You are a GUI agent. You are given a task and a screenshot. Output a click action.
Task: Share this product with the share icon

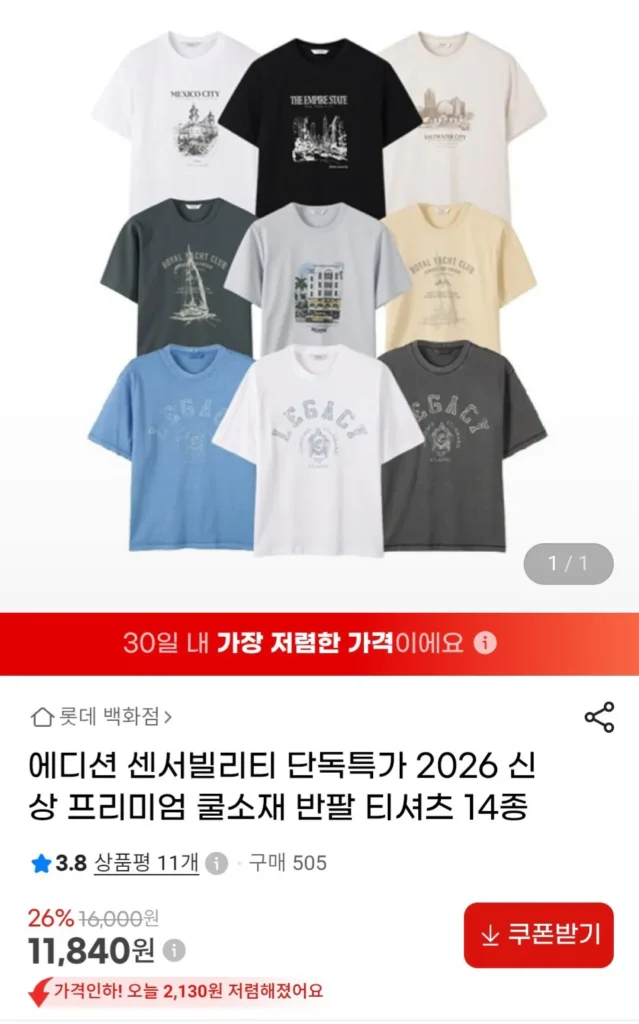pos(599,717)
